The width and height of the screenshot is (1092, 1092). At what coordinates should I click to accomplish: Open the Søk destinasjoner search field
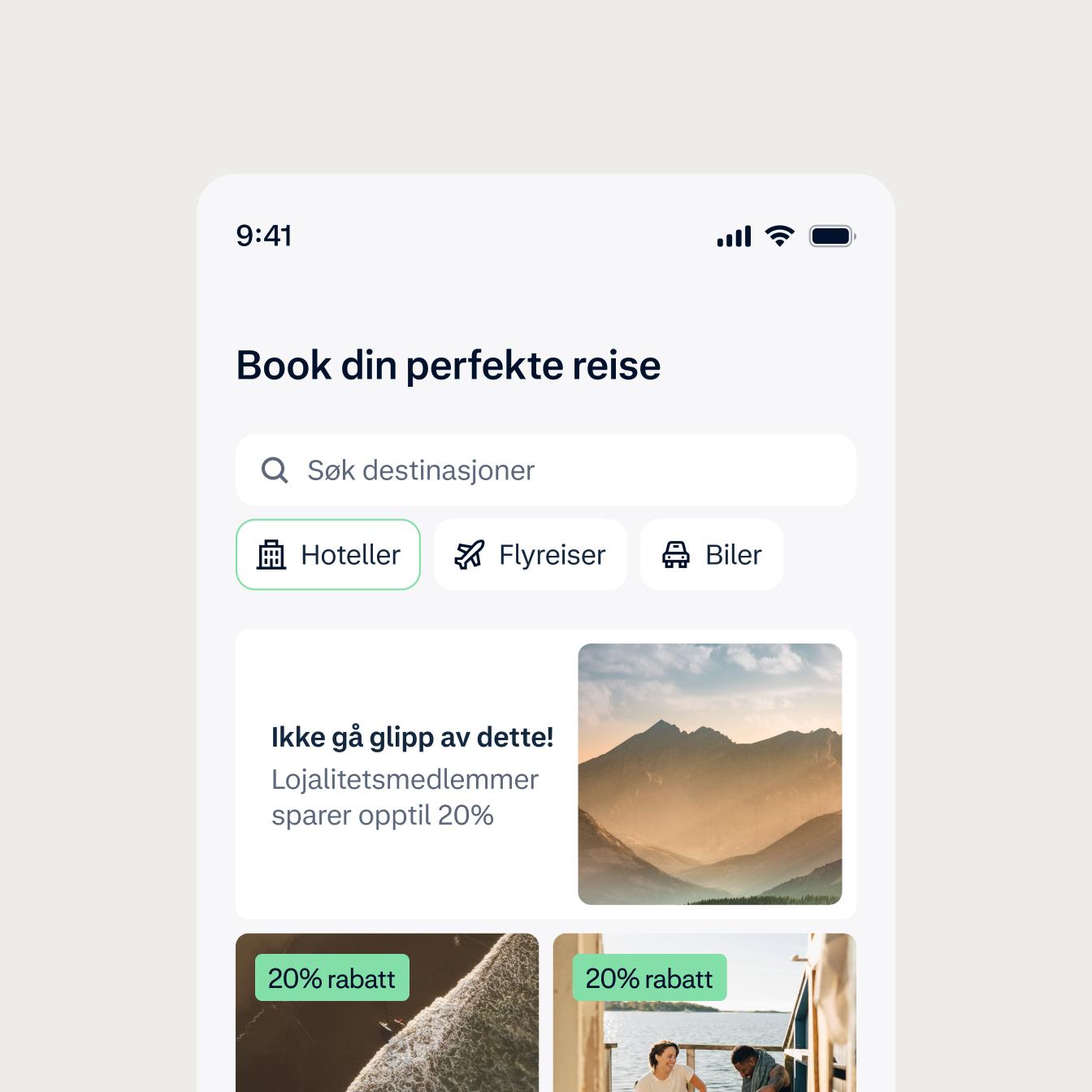click(x=544, y=470)
